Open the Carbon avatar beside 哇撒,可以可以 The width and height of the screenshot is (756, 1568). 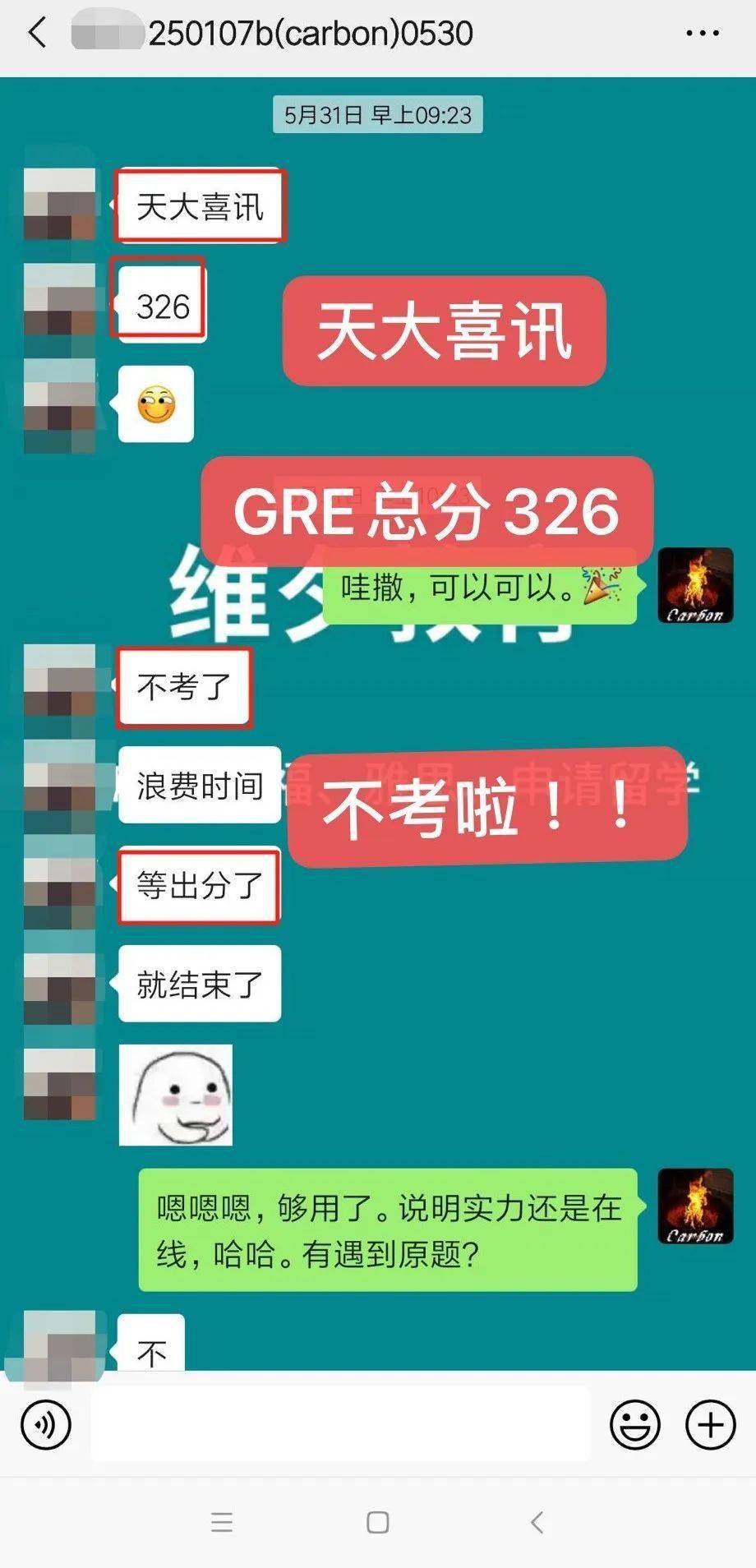695,585
